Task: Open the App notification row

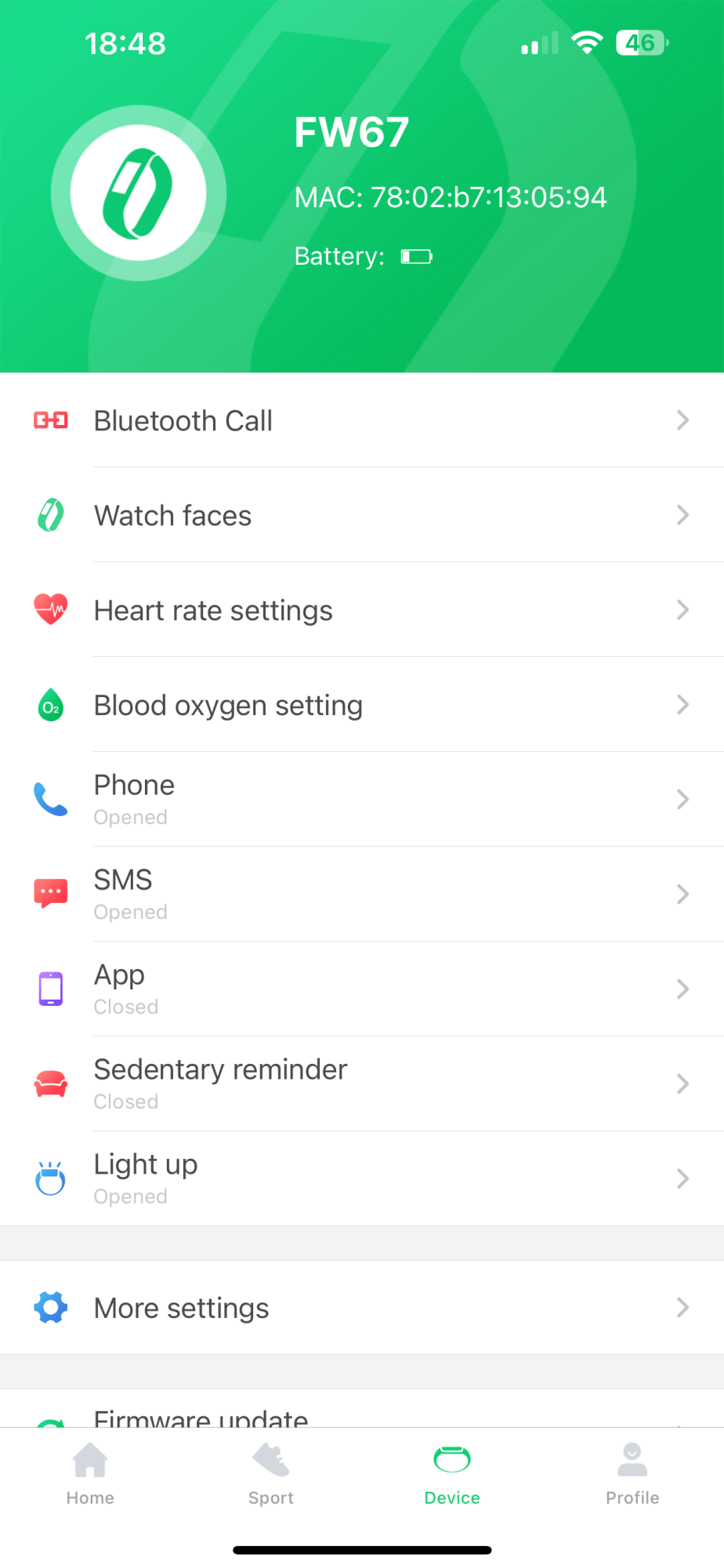Action: click(362, 989)
